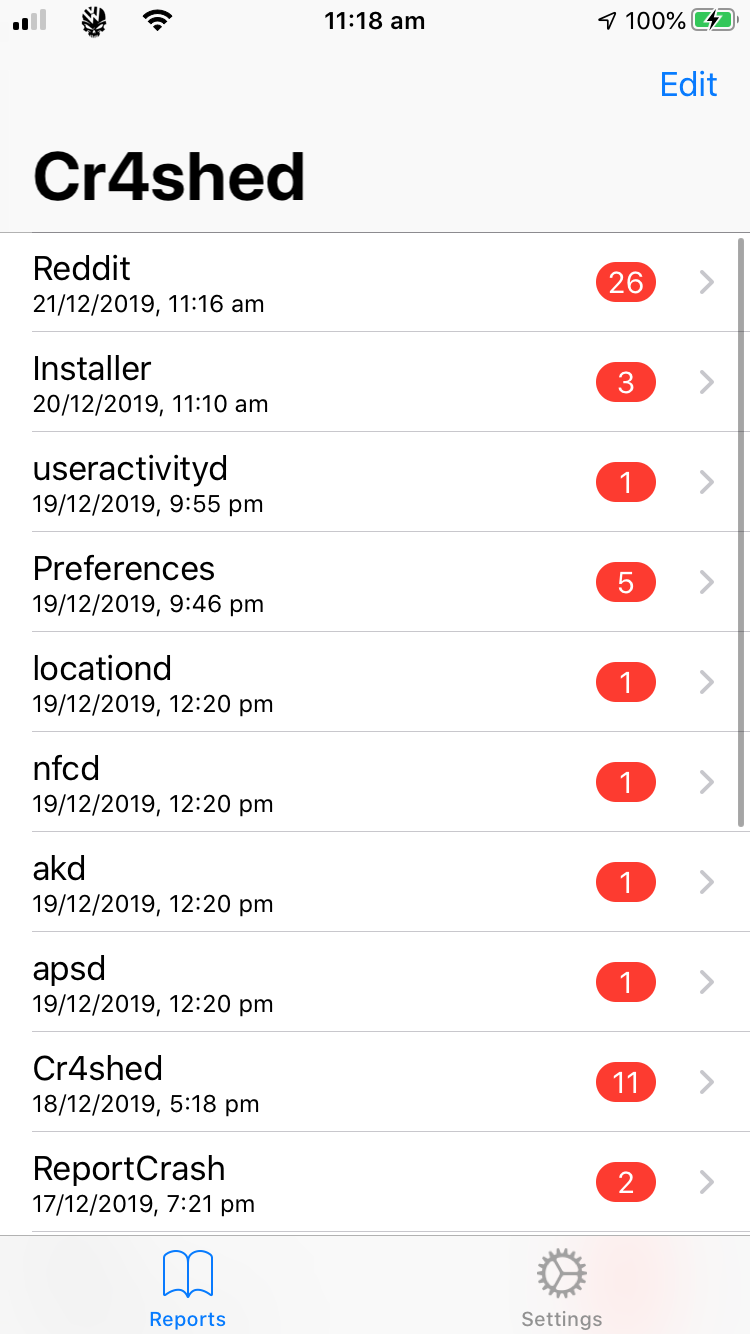The image size is (750, 1334).
Task: View the locationd crash entry
Action: point(375,682)
